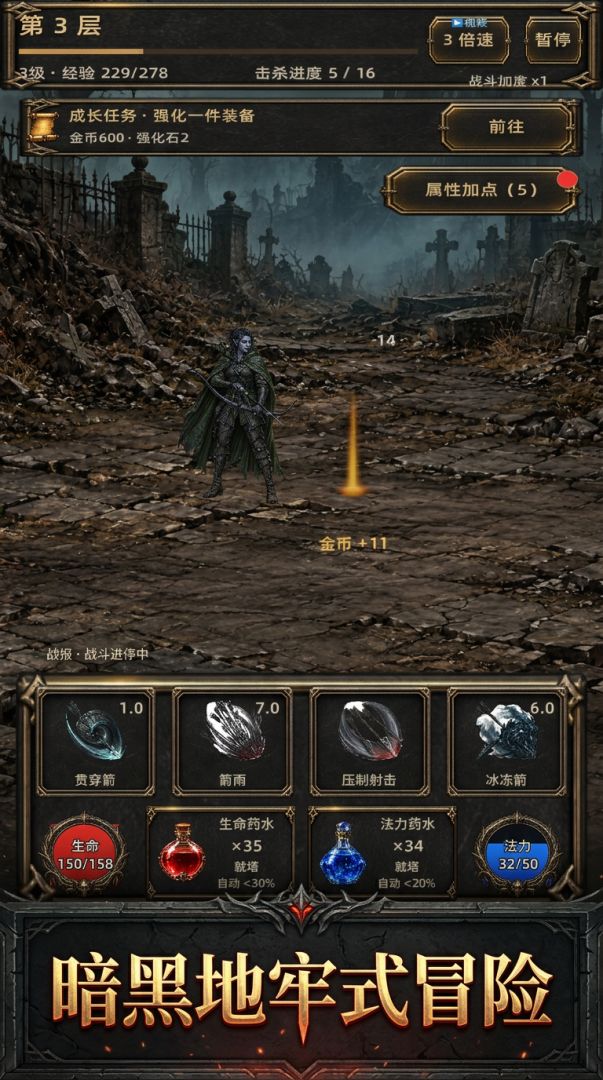Drink a 生命药水 health potion
The image size is (603, 1080).
point(221,852)
